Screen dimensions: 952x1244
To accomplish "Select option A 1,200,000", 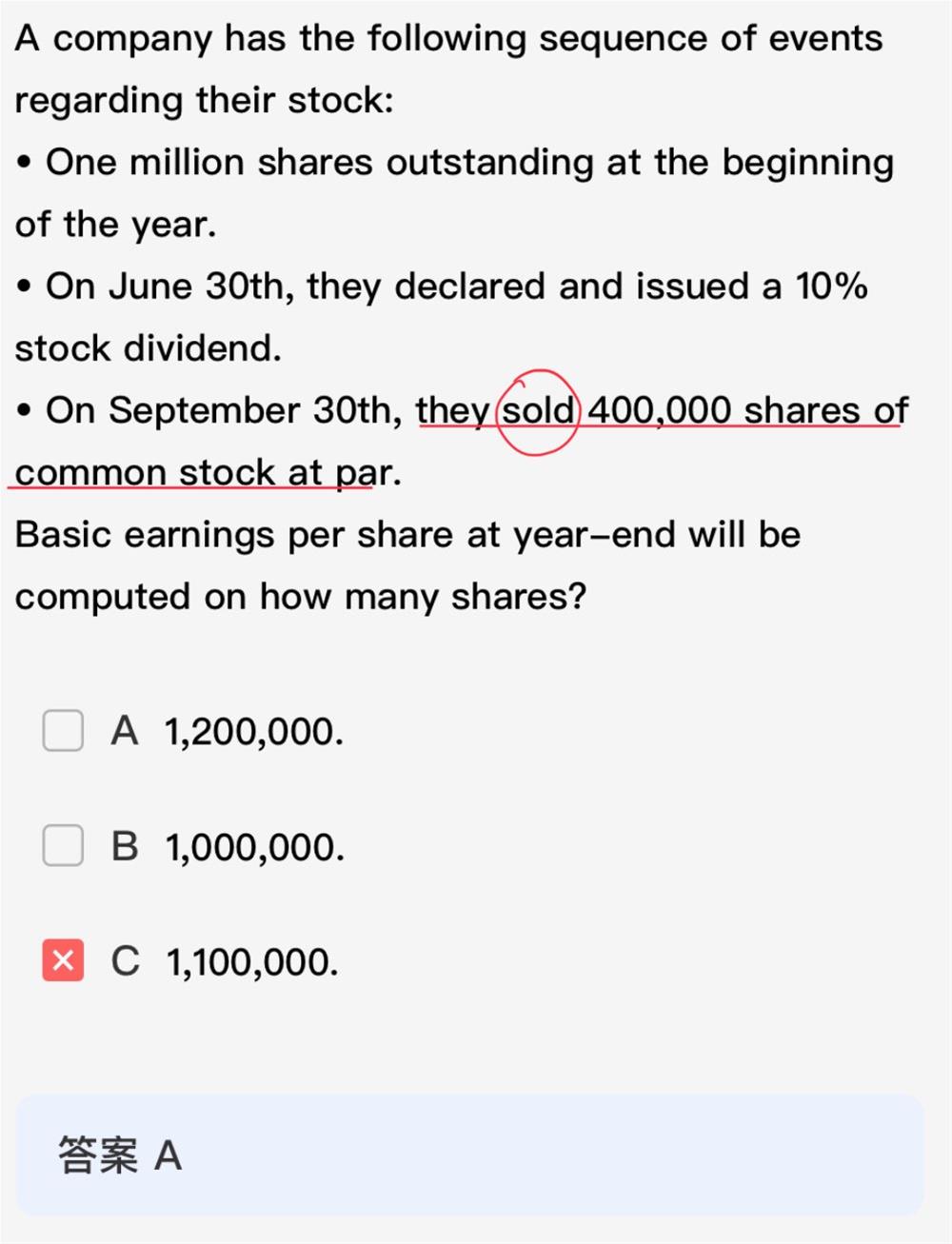I will pos(63,730).
